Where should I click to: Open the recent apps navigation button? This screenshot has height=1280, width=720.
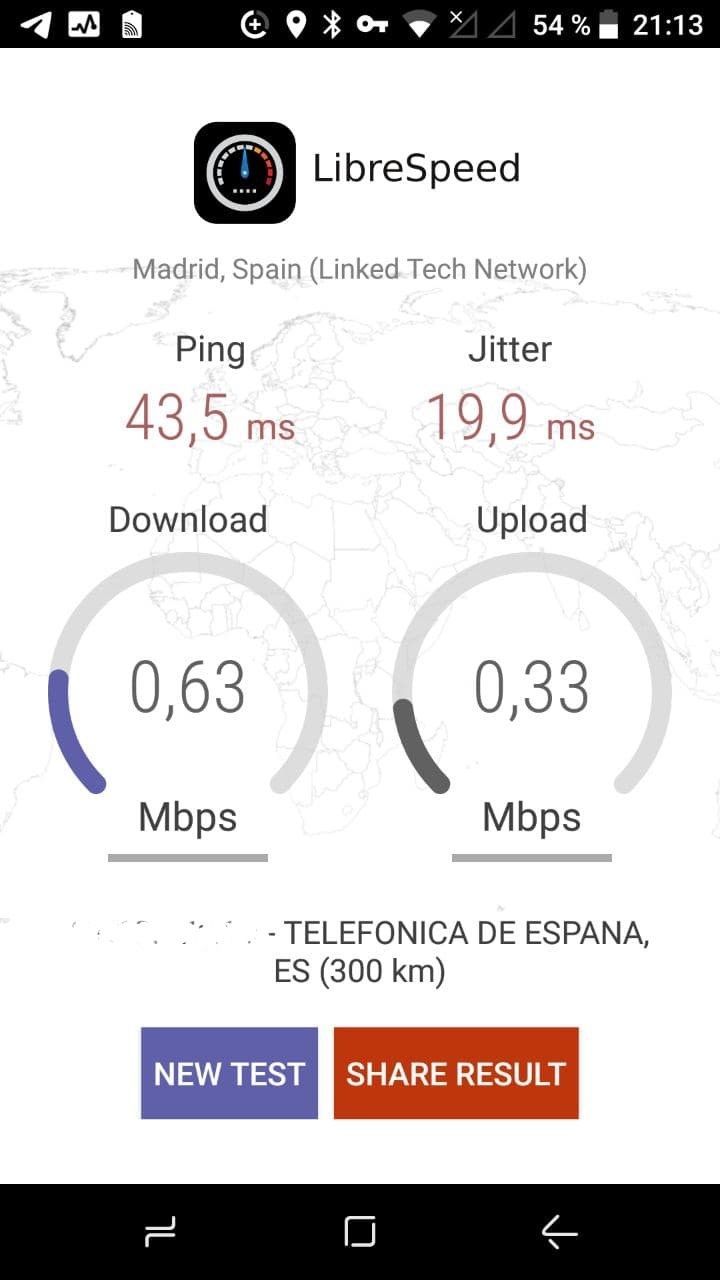[160, 1232]
